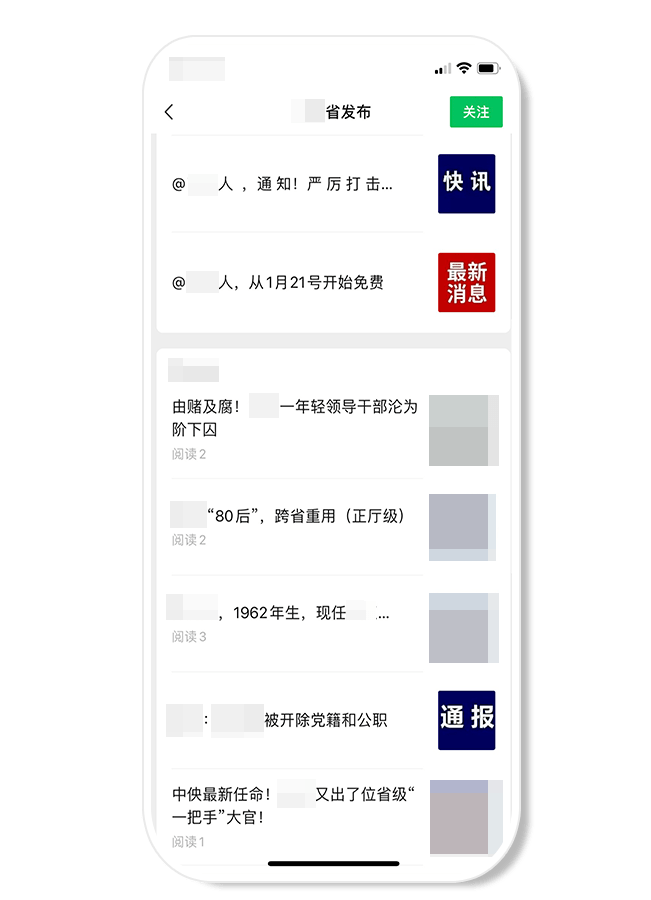
Task: Tap the 快讯 thumbnail image
Action: [x=466, y=184]
